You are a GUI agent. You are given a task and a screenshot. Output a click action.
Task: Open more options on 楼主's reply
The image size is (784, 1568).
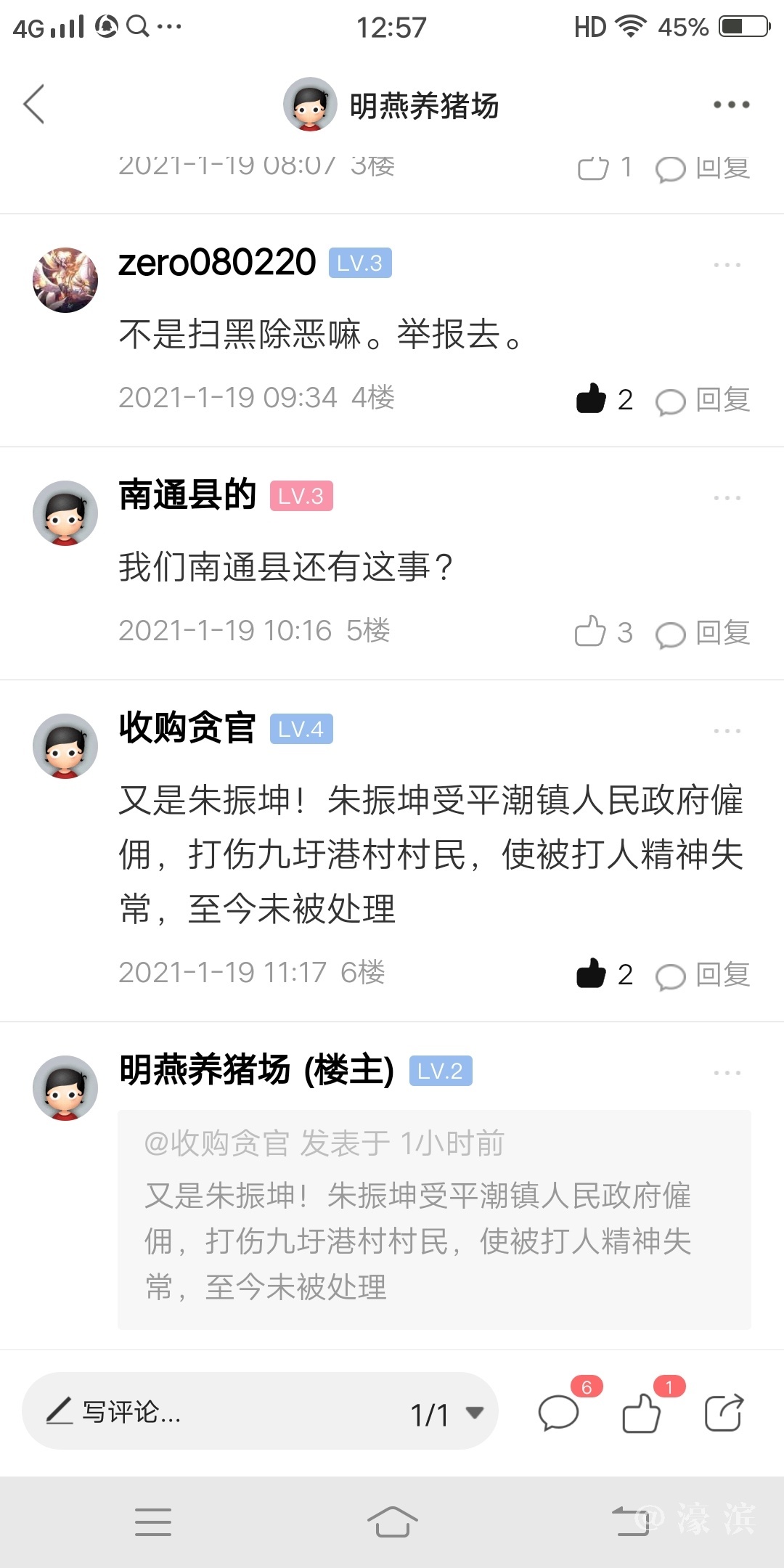click(727, 1073)
